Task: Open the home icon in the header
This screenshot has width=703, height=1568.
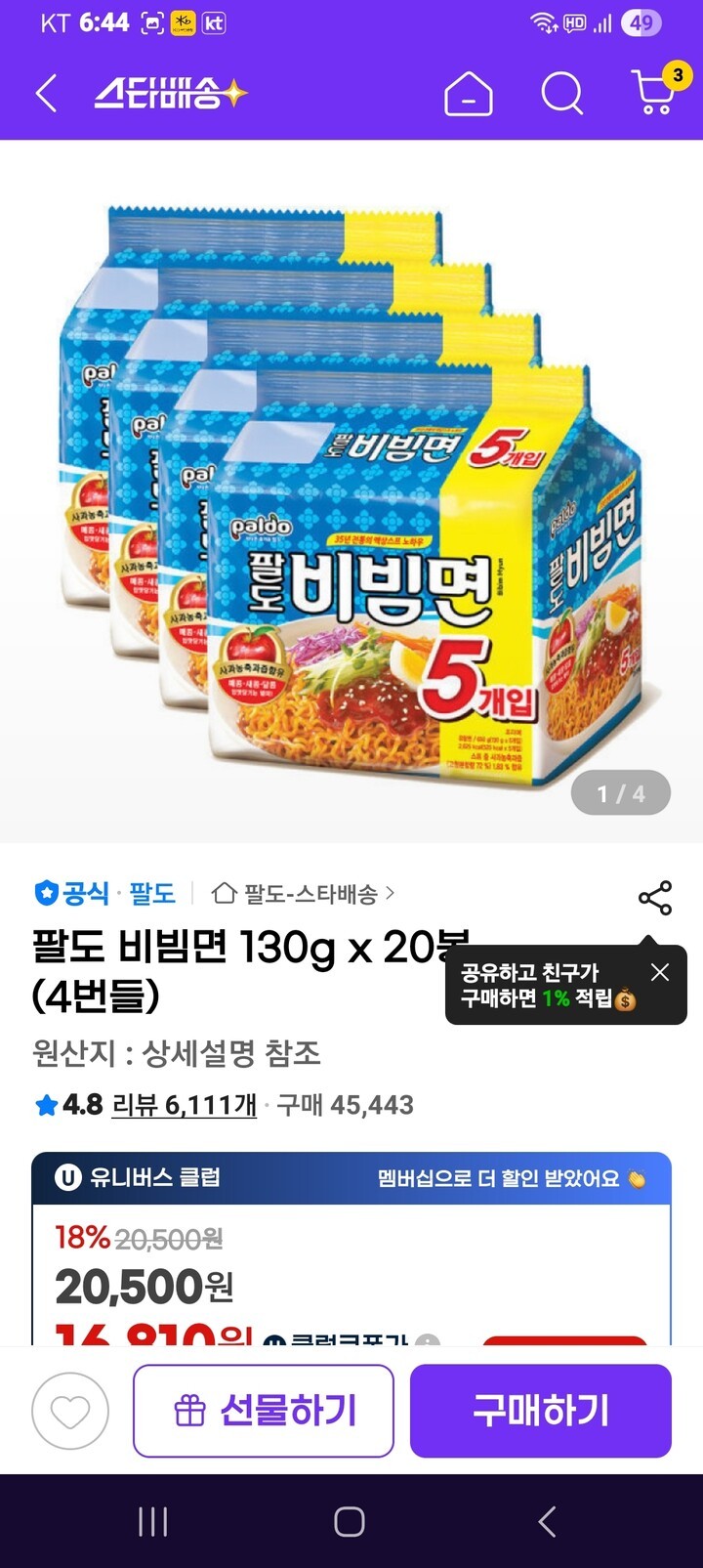Action: (x=468, y=95)
